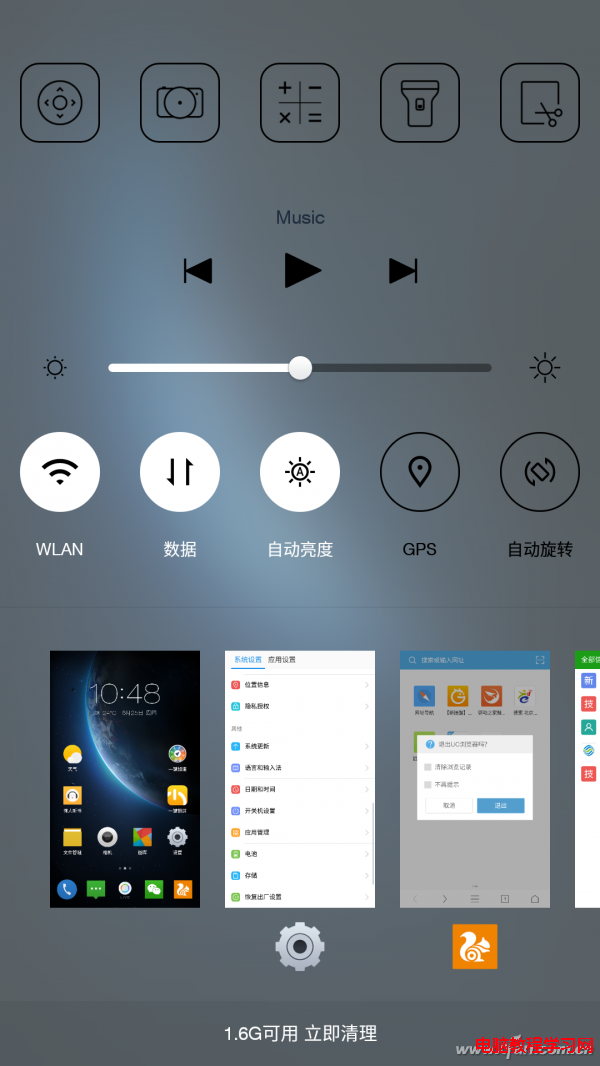Turn on the flashlight
This screenshot has height=1066, width=600.
point(420,103)
